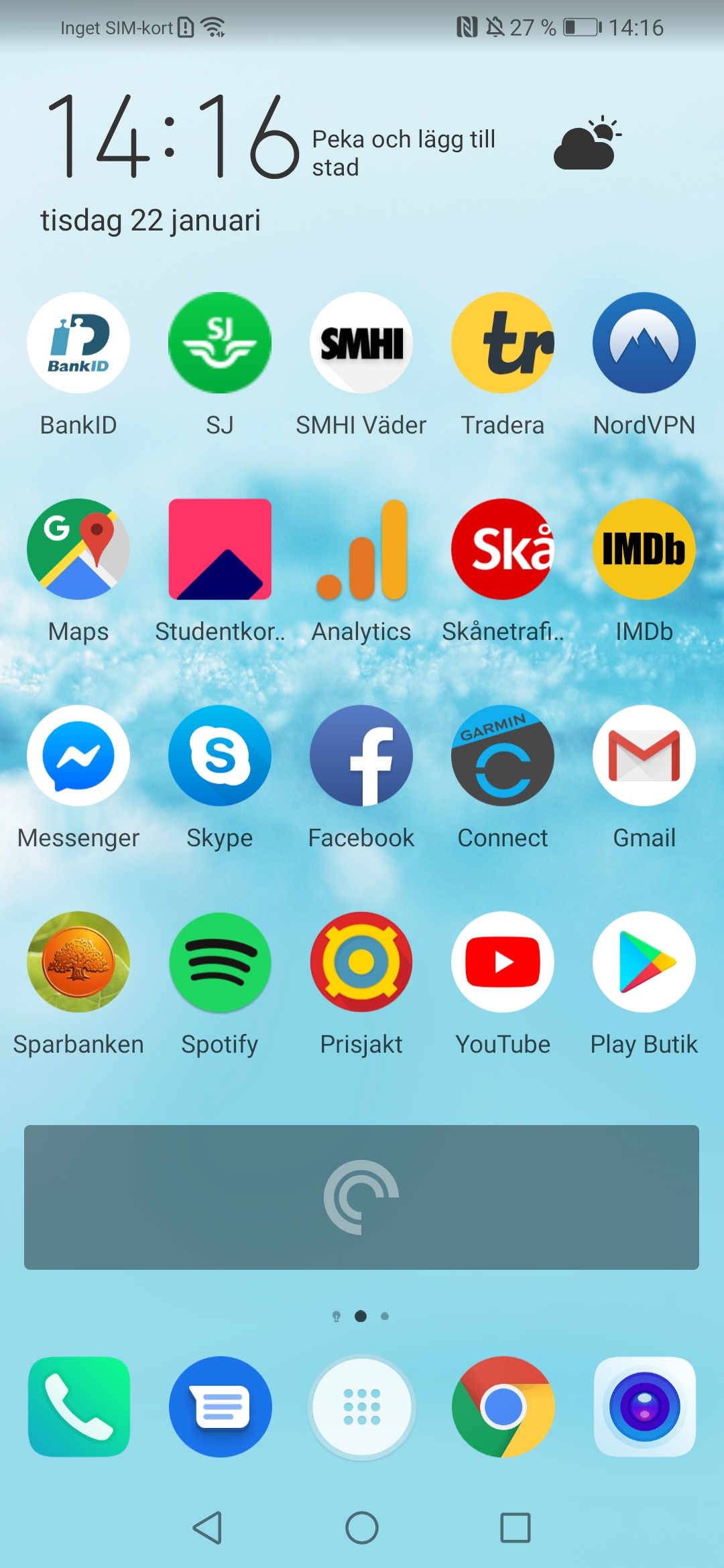The image size is (724, 1568).
Task: Open the phone dialer in the dock
Action: click(79, 1407)
